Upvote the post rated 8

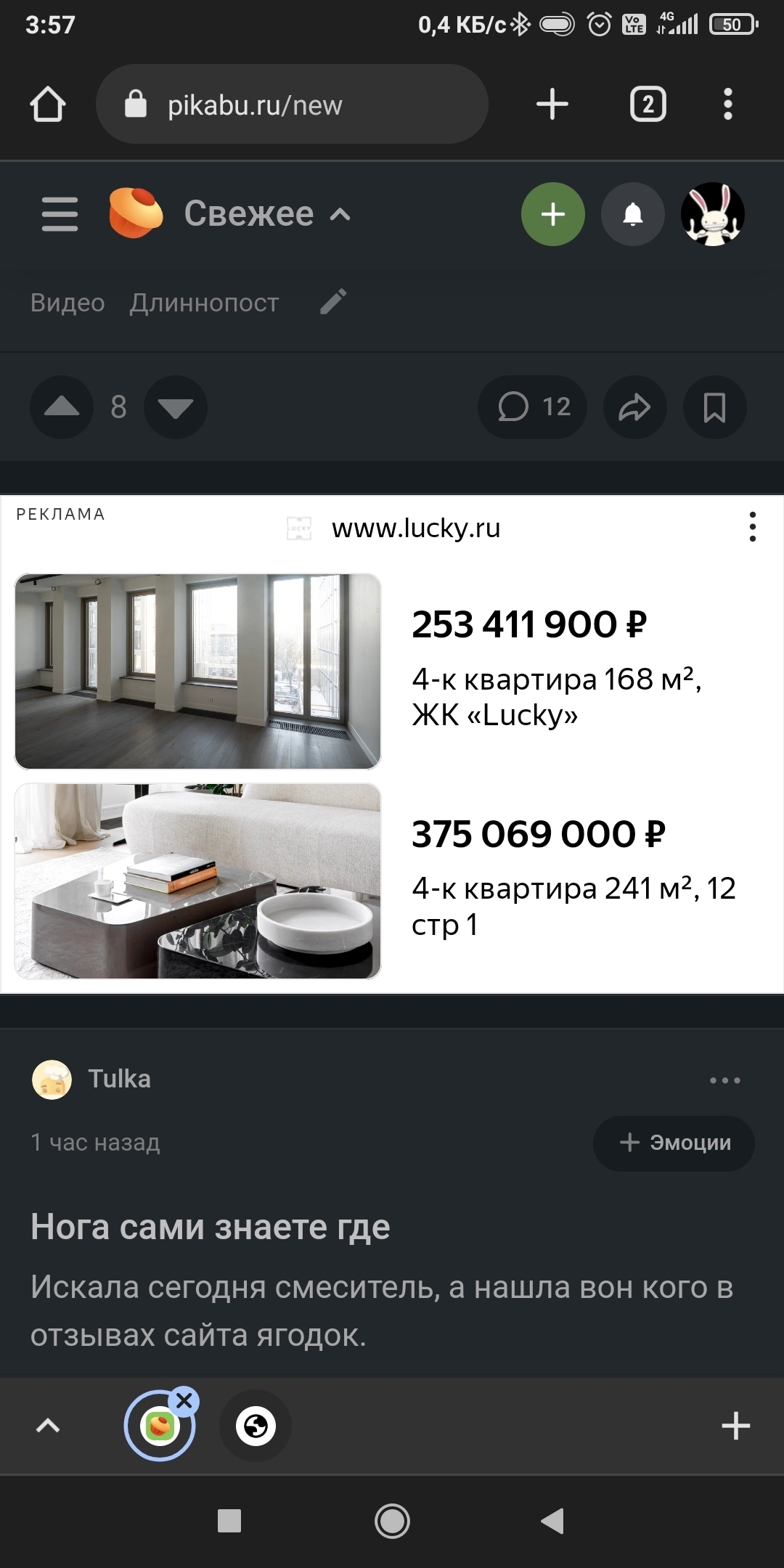[x=62, y=407]
